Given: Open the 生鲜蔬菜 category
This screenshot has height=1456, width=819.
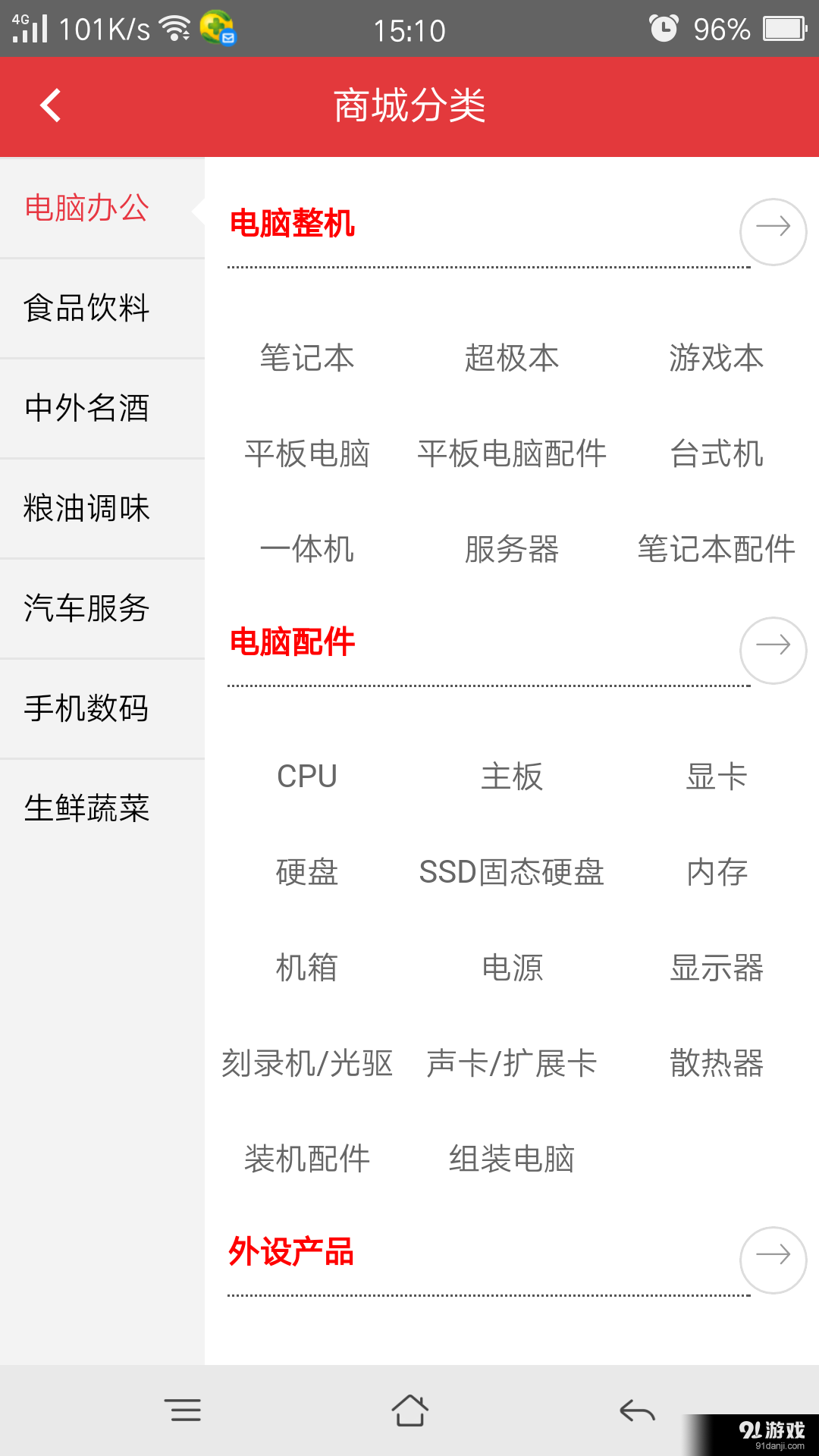Looking at the screenshot, I should (87, 809).
